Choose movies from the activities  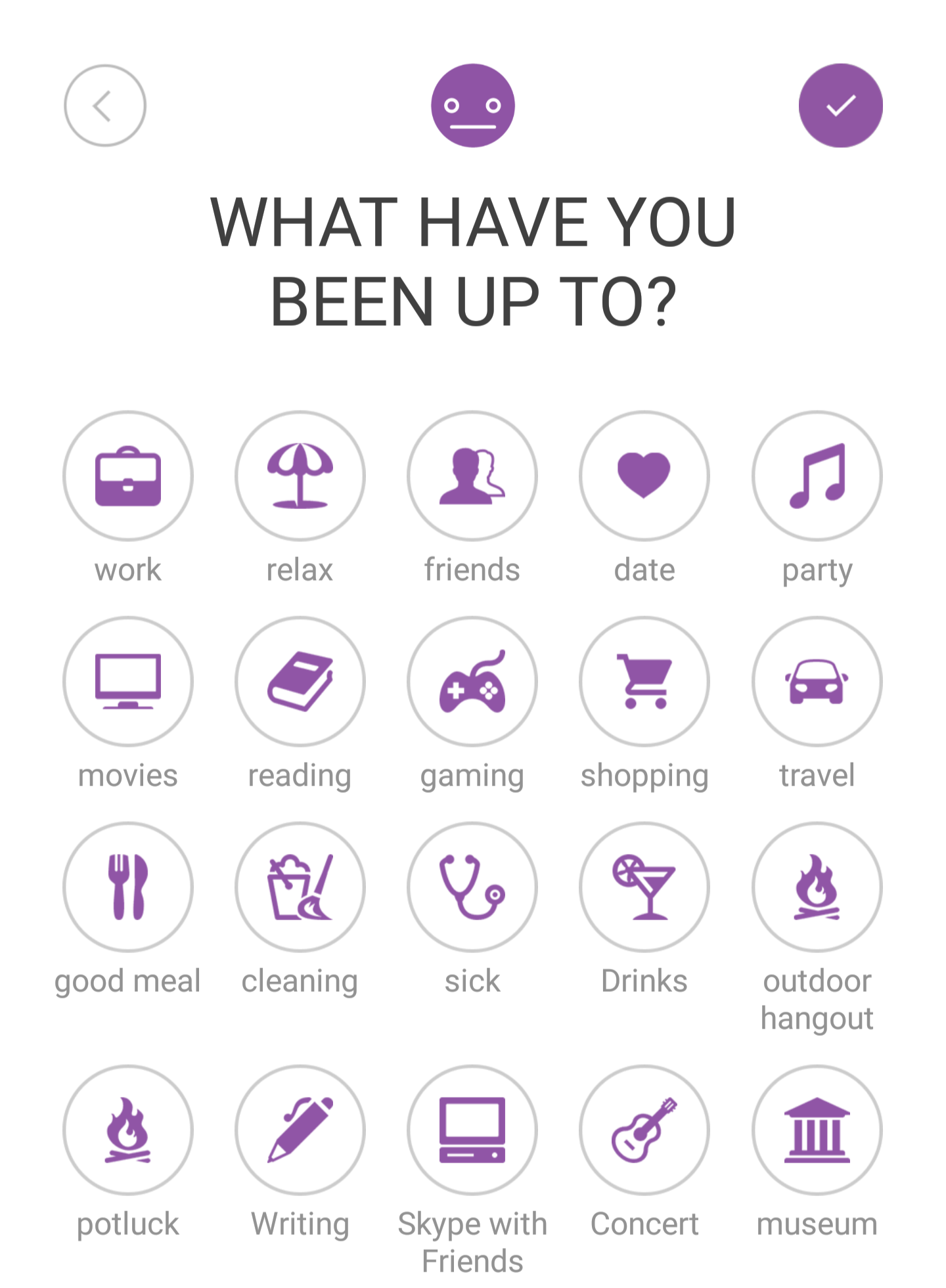point(128,682)
